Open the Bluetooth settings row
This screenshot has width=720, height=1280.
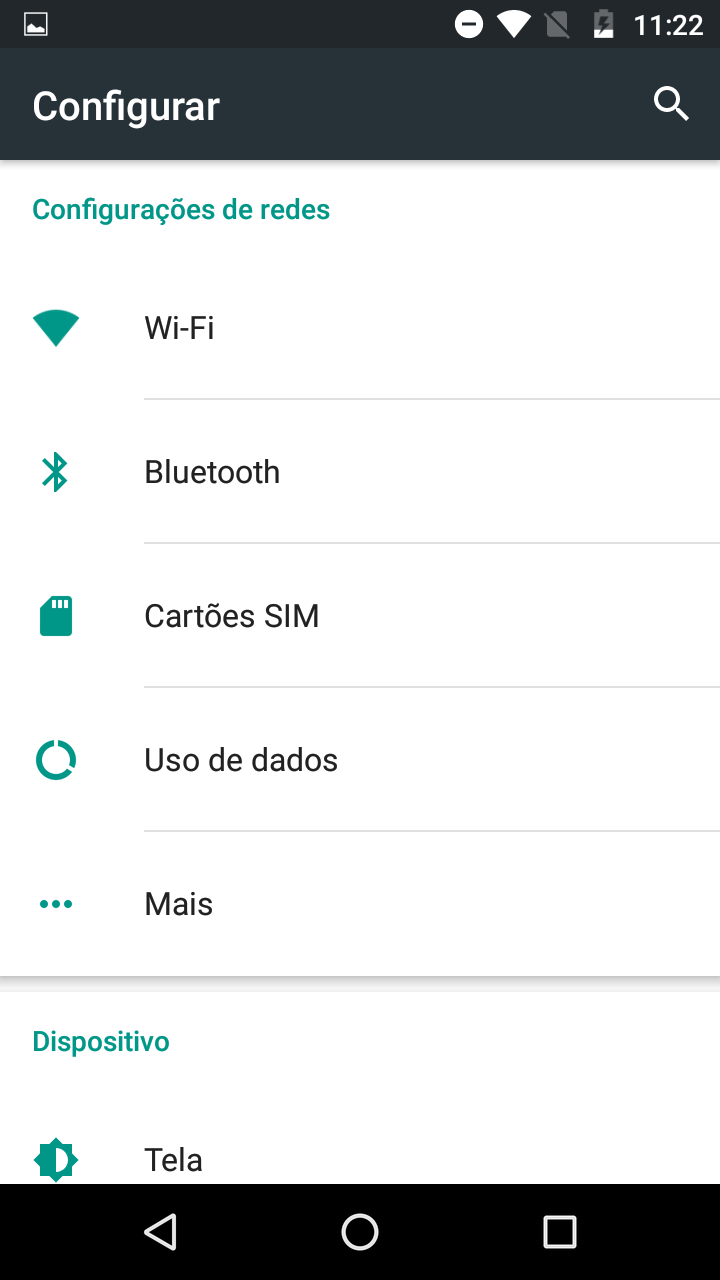360,472
